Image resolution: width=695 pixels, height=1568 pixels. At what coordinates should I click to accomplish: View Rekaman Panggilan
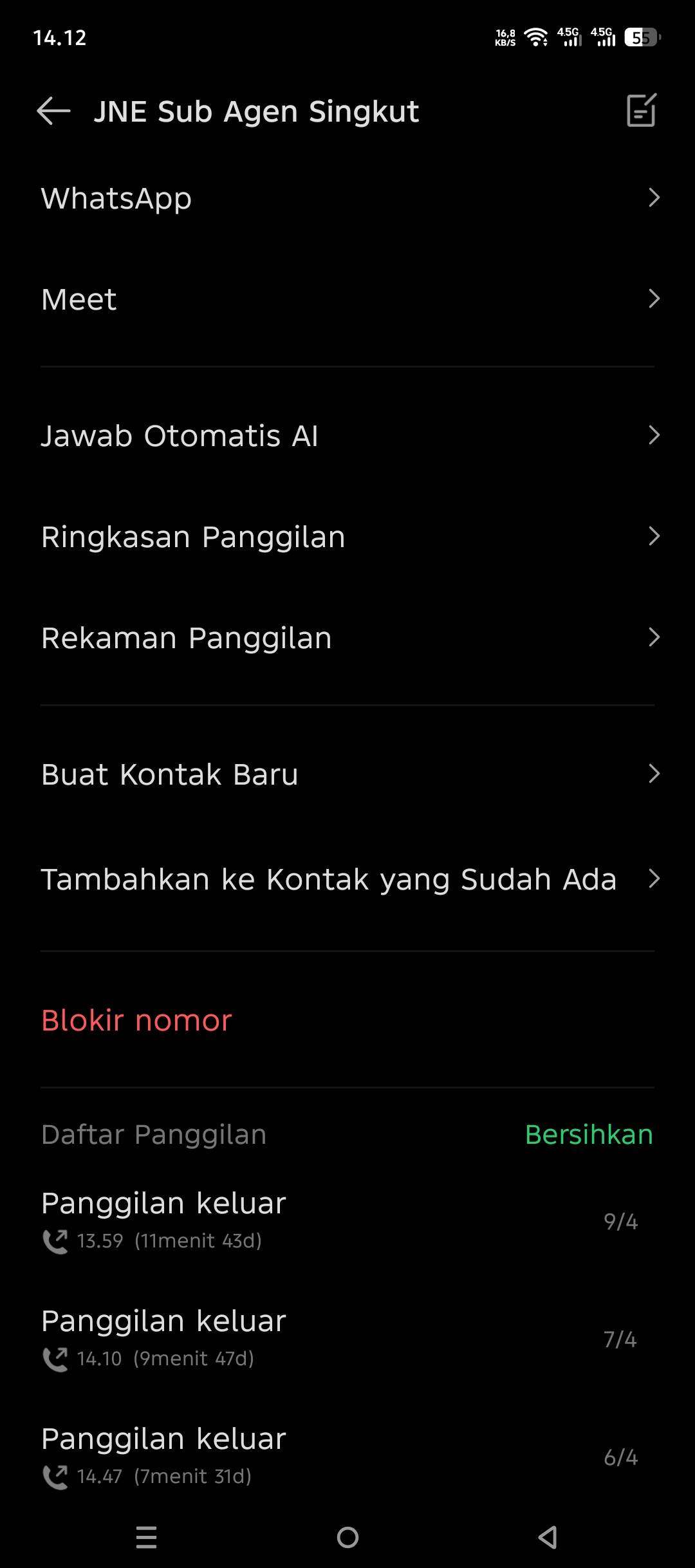pos(347,638)
